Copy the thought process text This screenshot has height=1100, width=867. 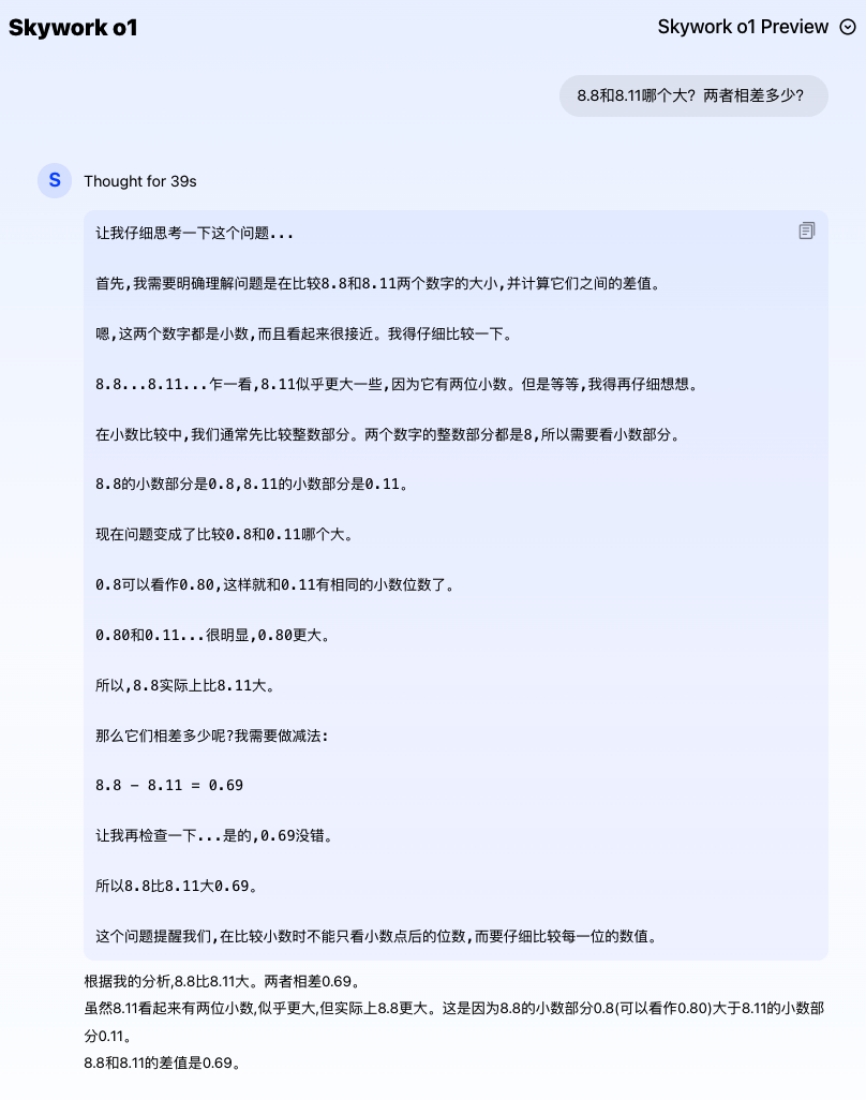(806, 231)
